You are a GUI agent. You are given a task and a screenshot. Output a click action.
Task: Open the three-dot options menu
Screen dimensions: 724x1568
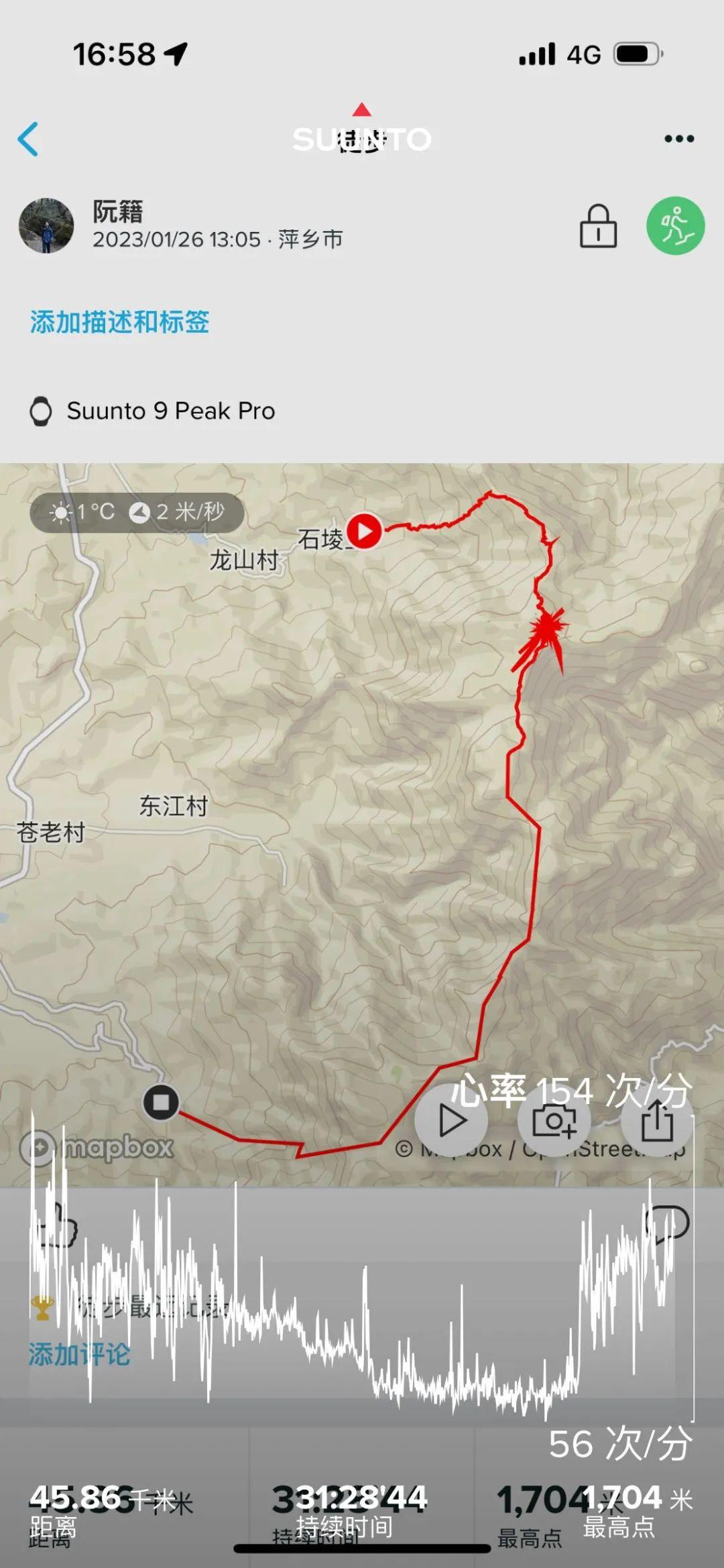pyautogui.click(x=679, y=139)
